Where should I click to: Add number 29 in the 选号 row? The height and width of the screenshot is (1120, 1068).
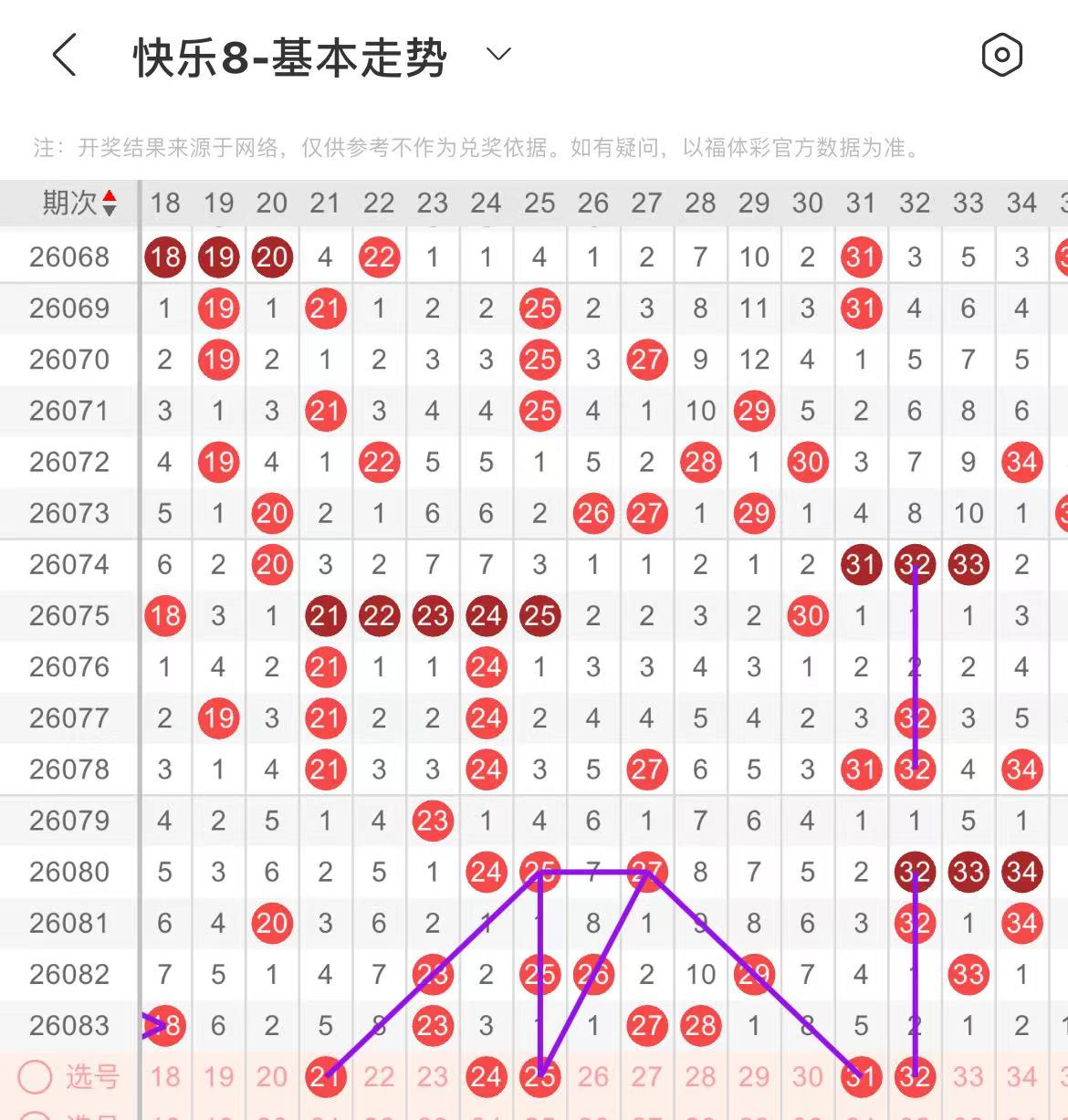[x=754, y=1077]
